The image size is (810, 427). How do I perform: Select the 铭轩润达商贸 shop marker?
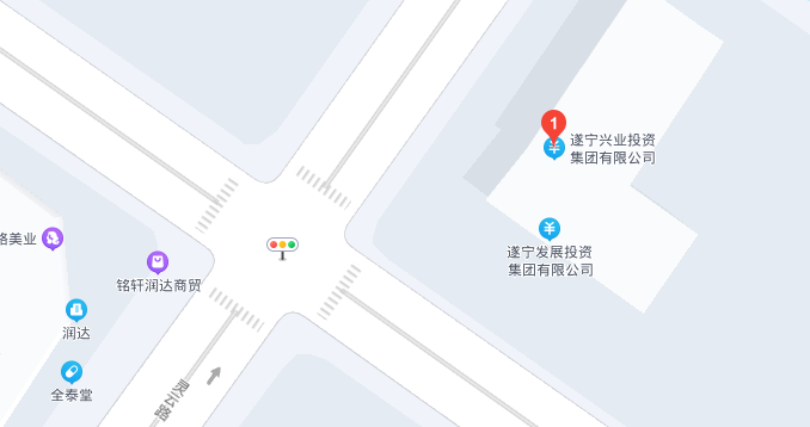pos(157,262)
